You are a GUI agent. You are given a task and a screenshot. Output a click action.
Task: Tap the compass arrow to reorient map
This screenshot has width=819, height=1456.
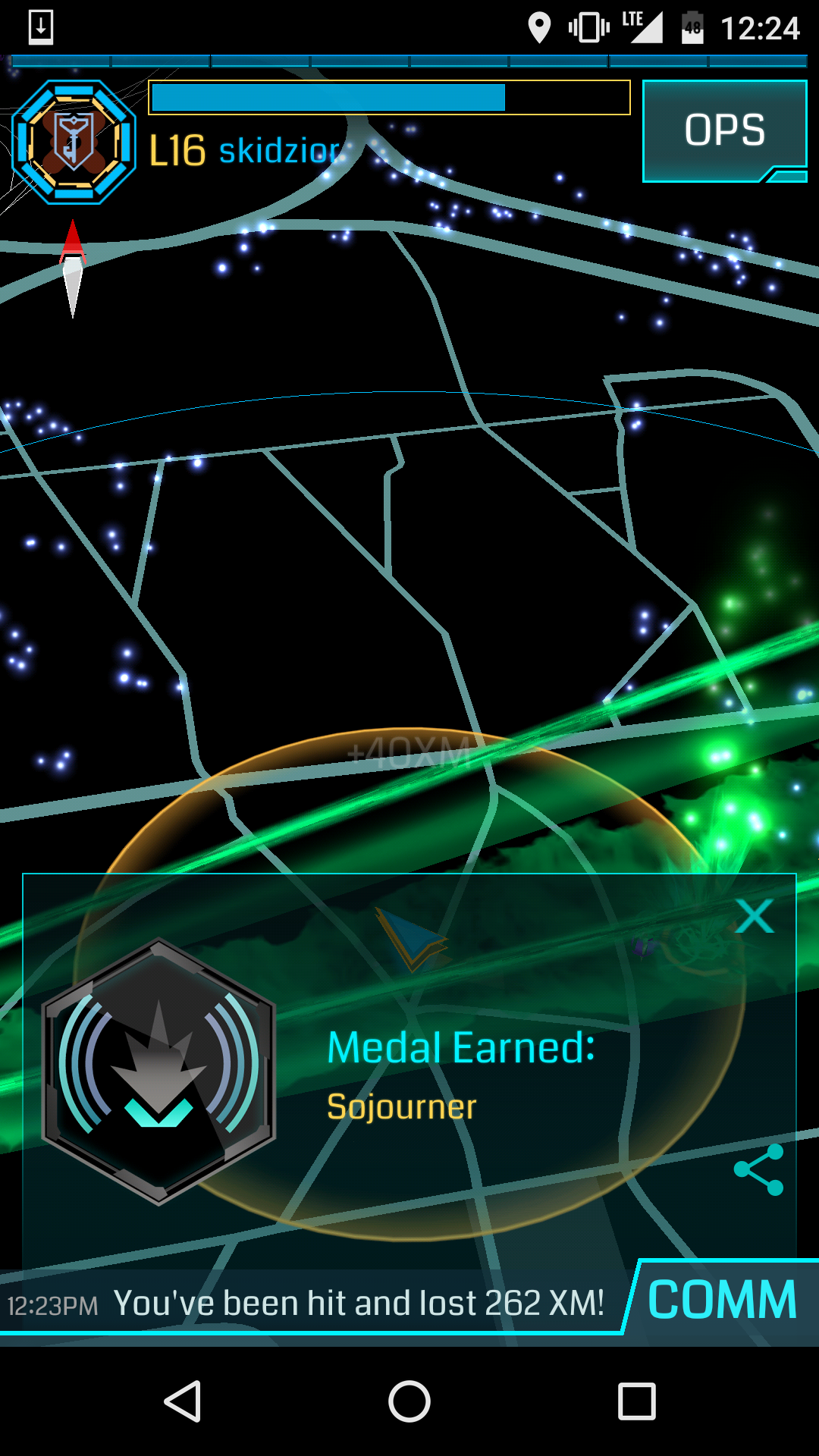pos(73,267)
